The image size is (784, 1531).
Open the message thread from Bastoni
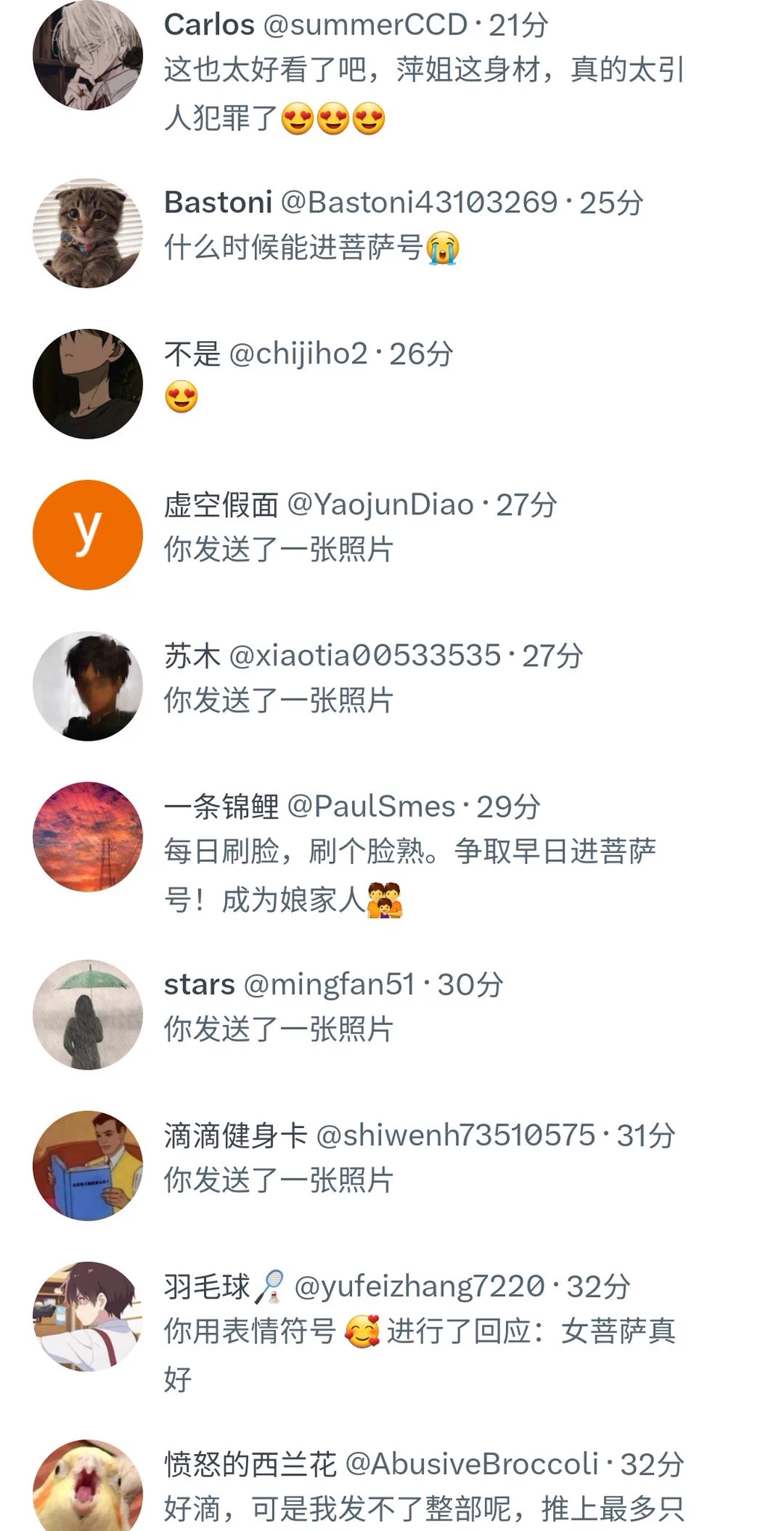coord(404,226)
